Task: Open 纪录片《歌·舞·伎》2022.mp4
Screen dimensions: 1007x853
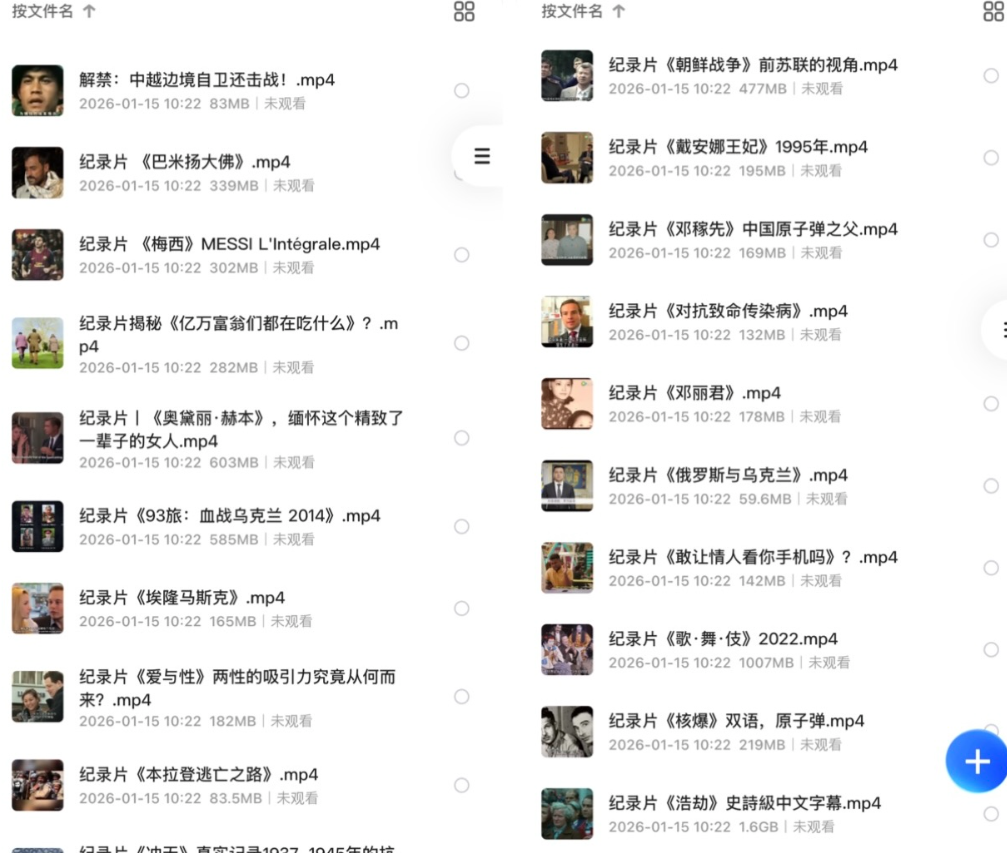Action: pyautogui.click(x=723, y=639)
